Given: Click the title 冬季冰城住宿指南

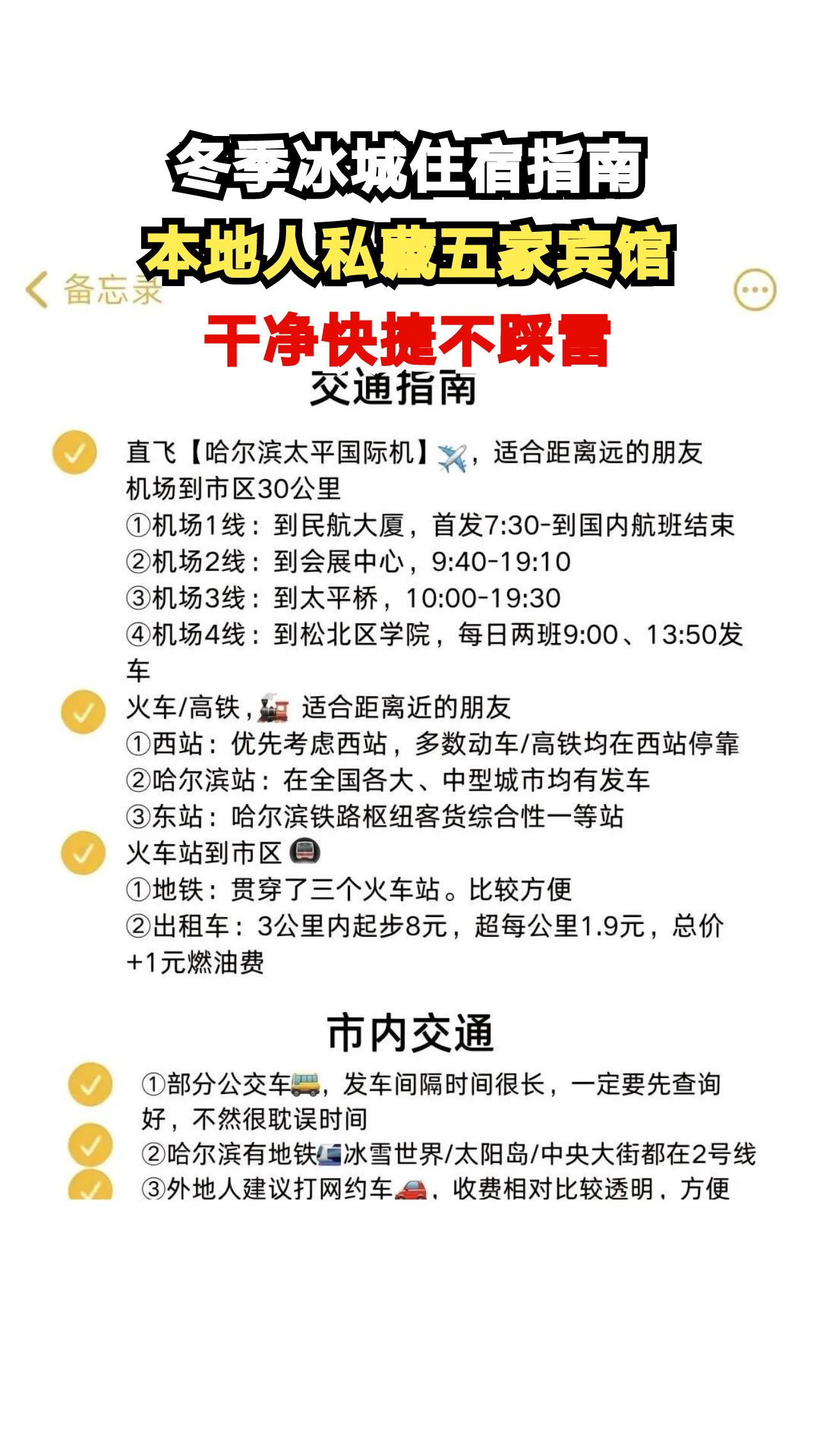Looking at the screenshot, I should [409, 167].
